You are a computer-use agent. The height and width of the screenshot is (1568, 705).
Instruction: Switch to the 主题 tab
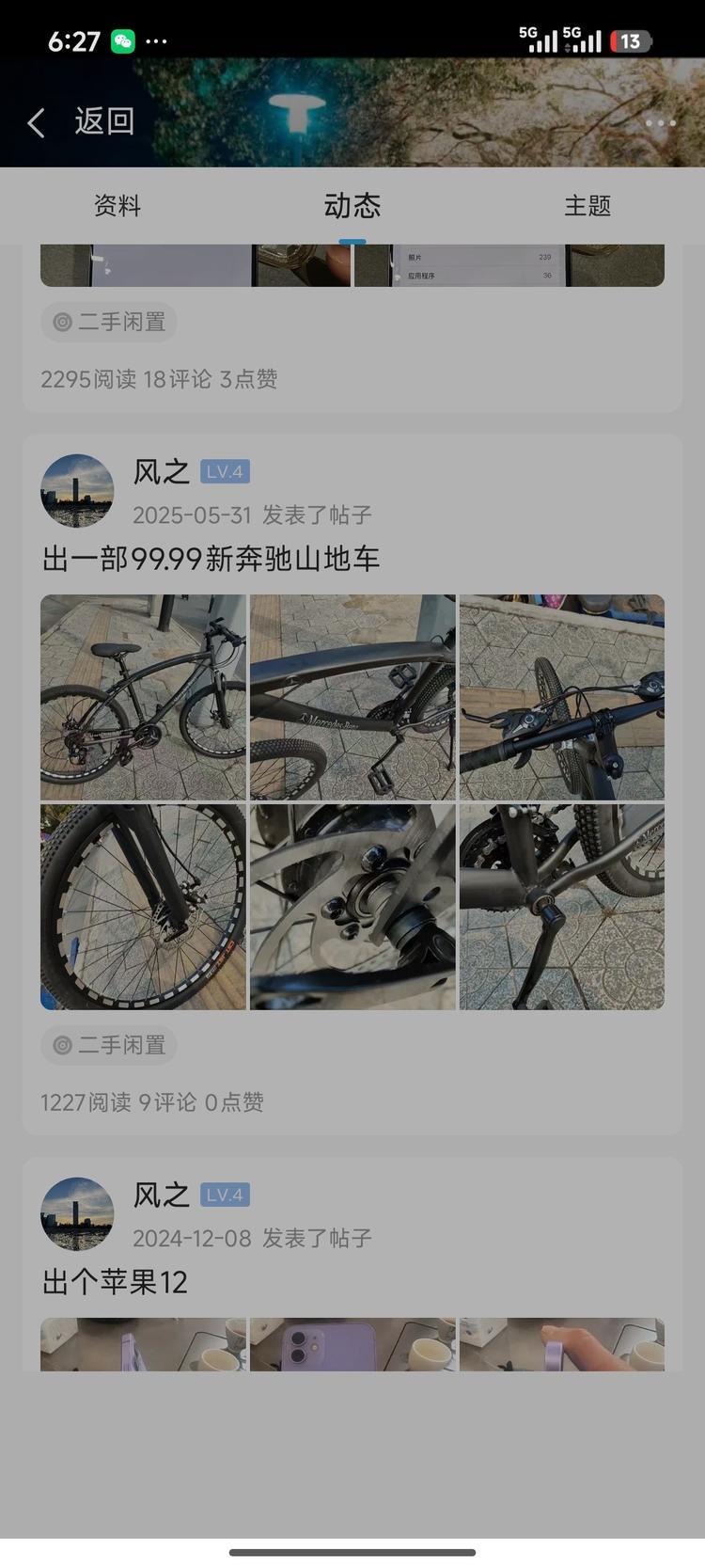point(587,206)
